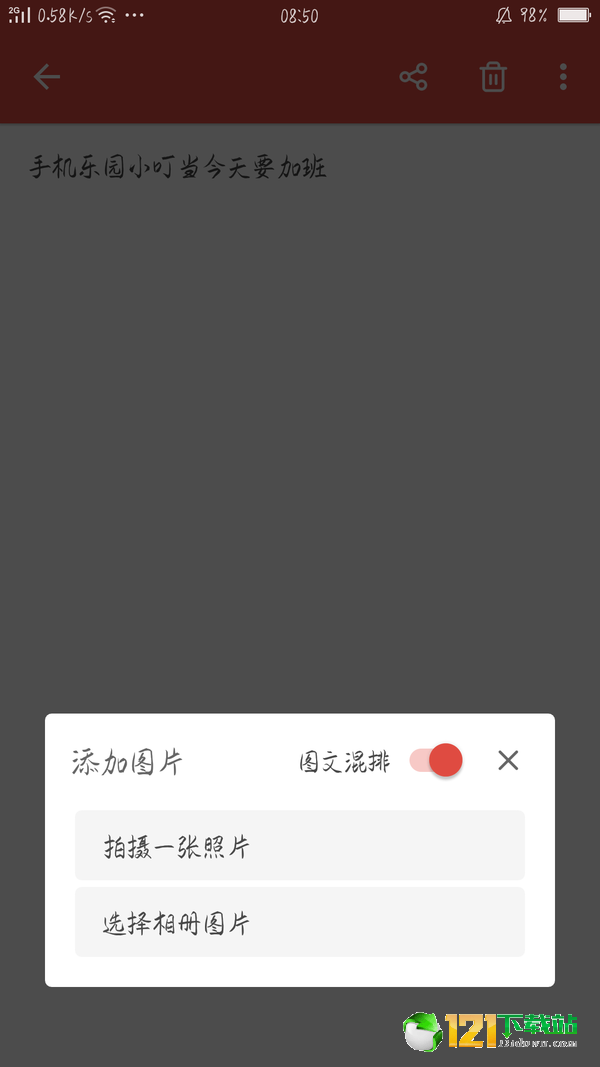Image resolution: width=600 pixels, height=1067 pixels.
Task: Share this note
Action: tap(414, 77)
